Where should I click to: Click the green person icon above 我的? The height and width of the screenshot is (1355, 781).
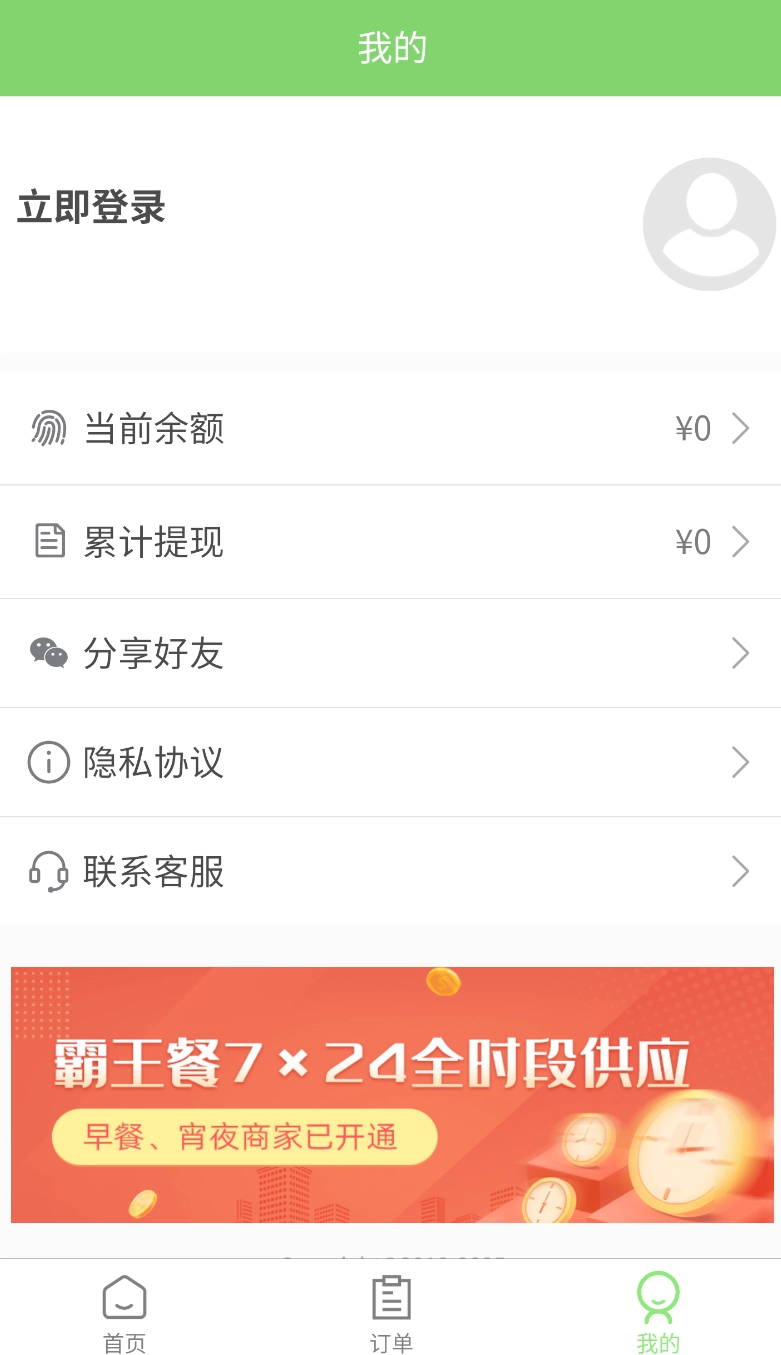click(658, 1295)
